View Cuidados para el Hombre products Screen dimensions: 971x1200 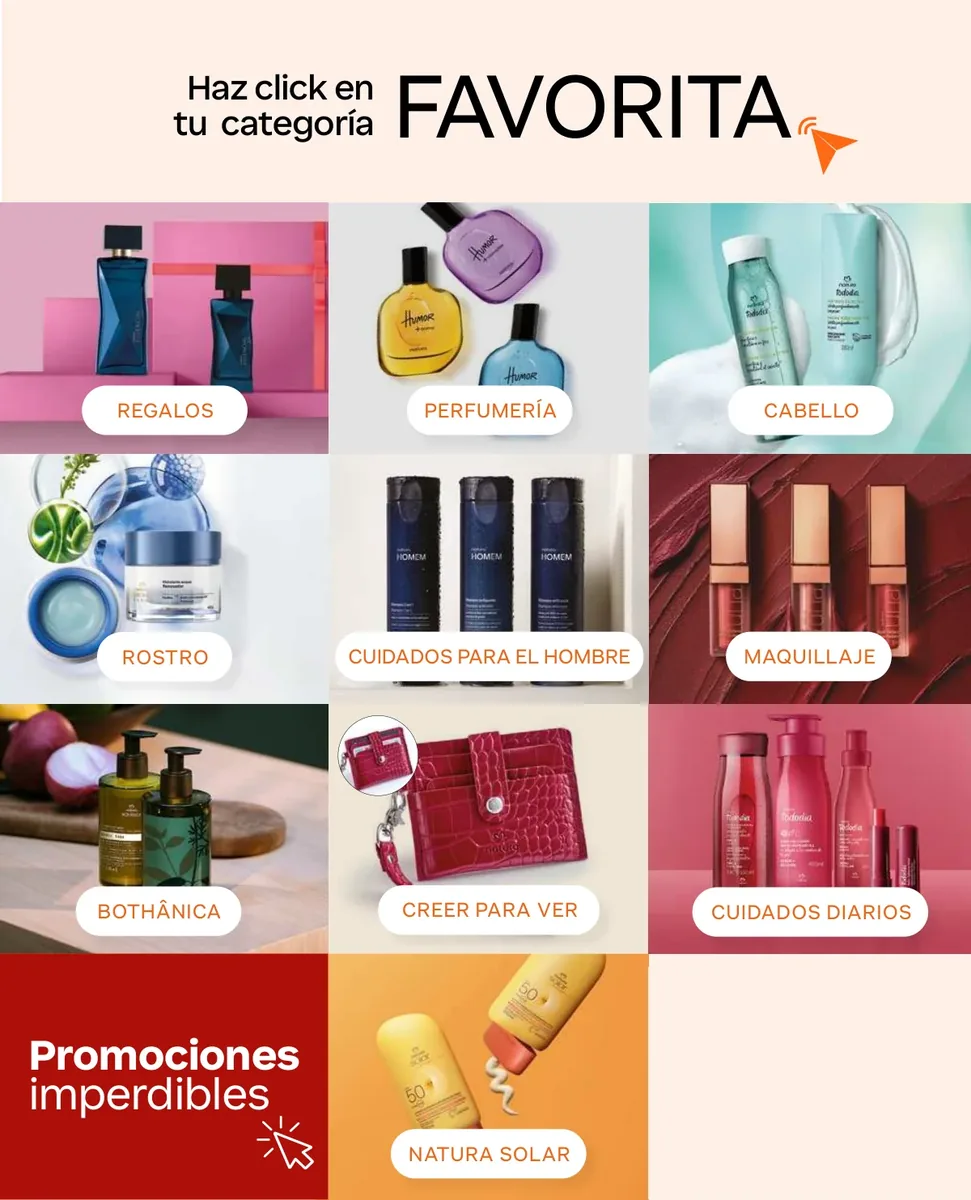(x=489, y=579)
